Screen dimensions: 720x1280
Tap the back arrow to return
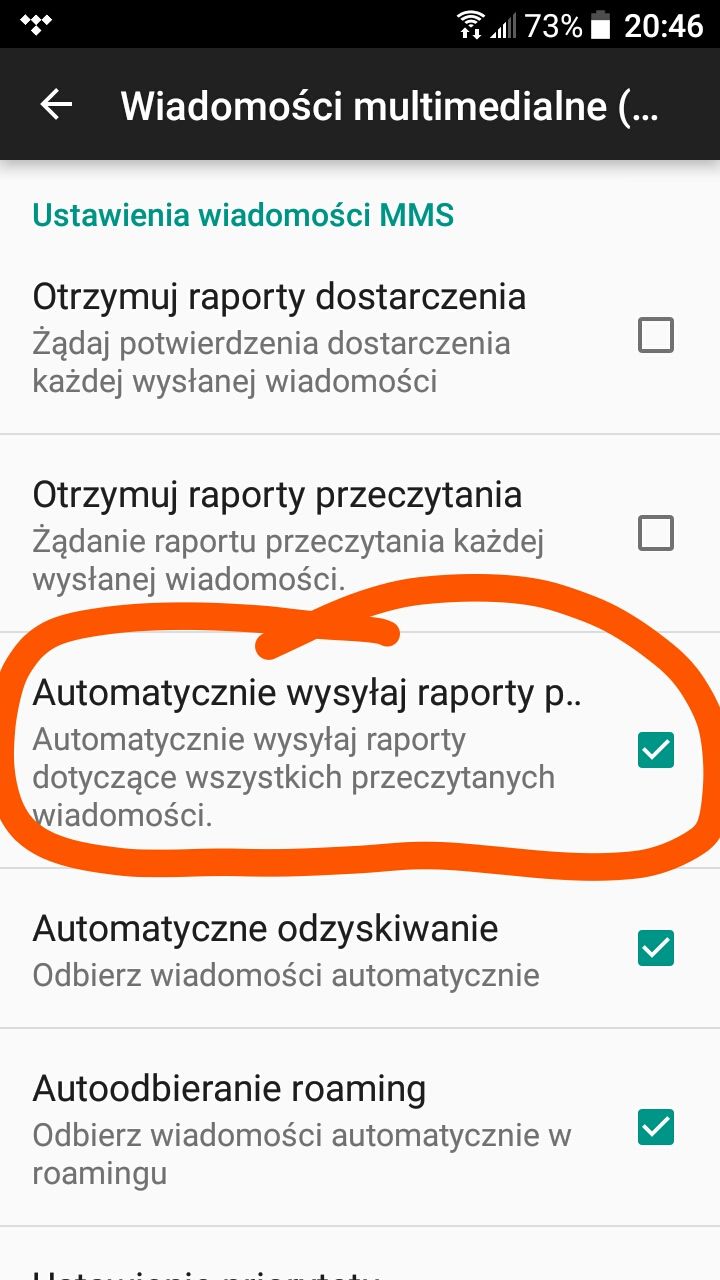(55, 104)
